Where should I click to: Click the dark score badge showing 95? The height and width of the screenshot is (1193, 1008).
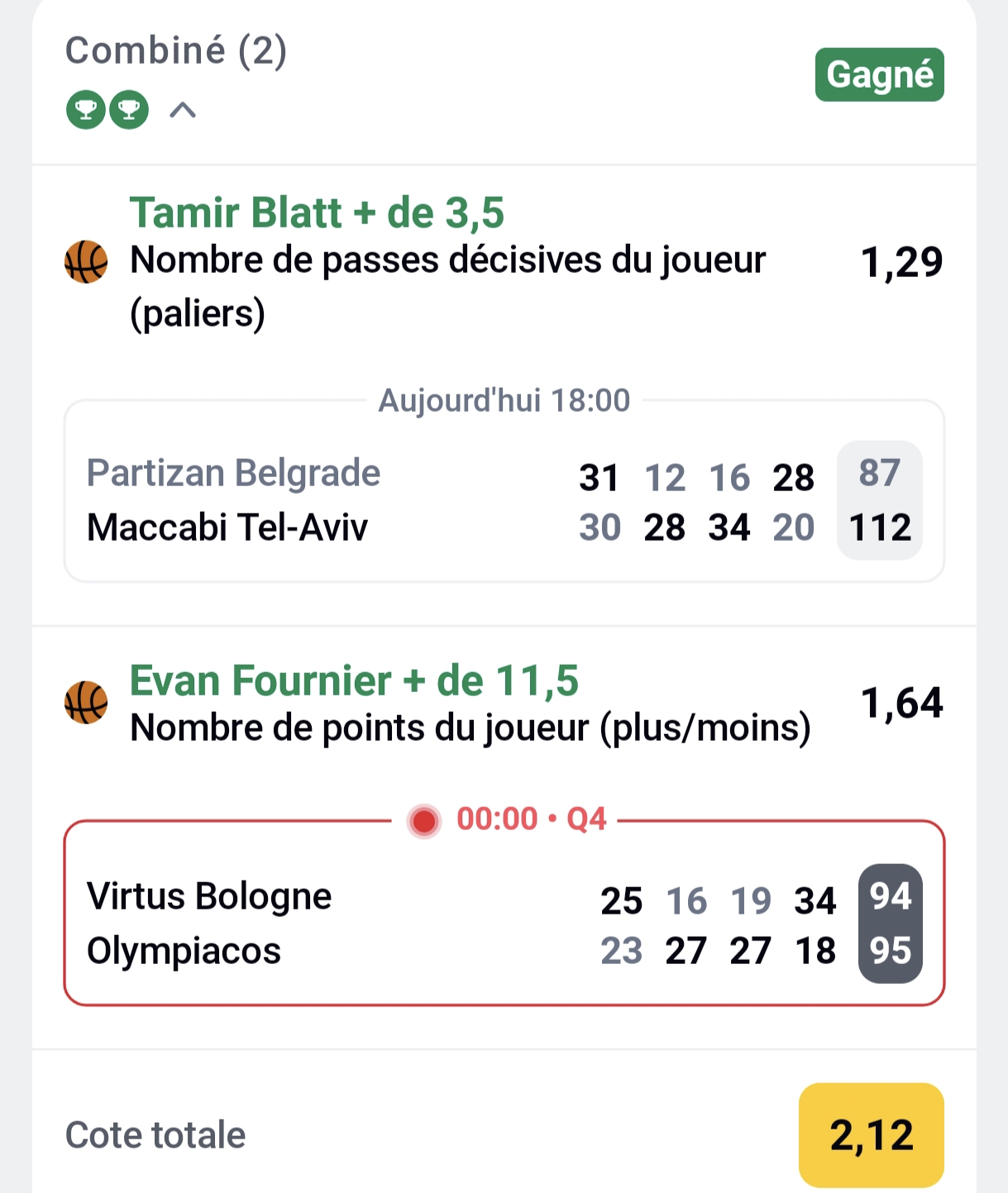[889, 952]
